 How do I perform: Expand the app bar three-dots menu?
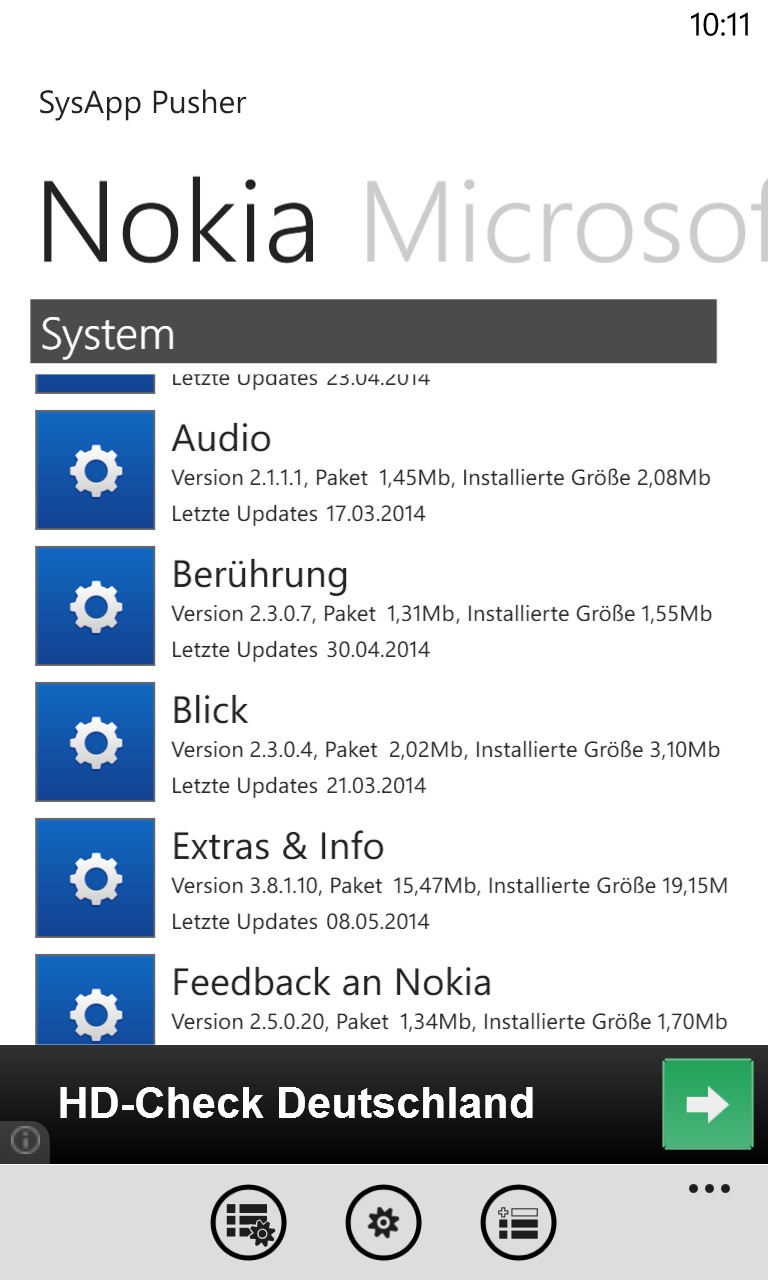709,1188
